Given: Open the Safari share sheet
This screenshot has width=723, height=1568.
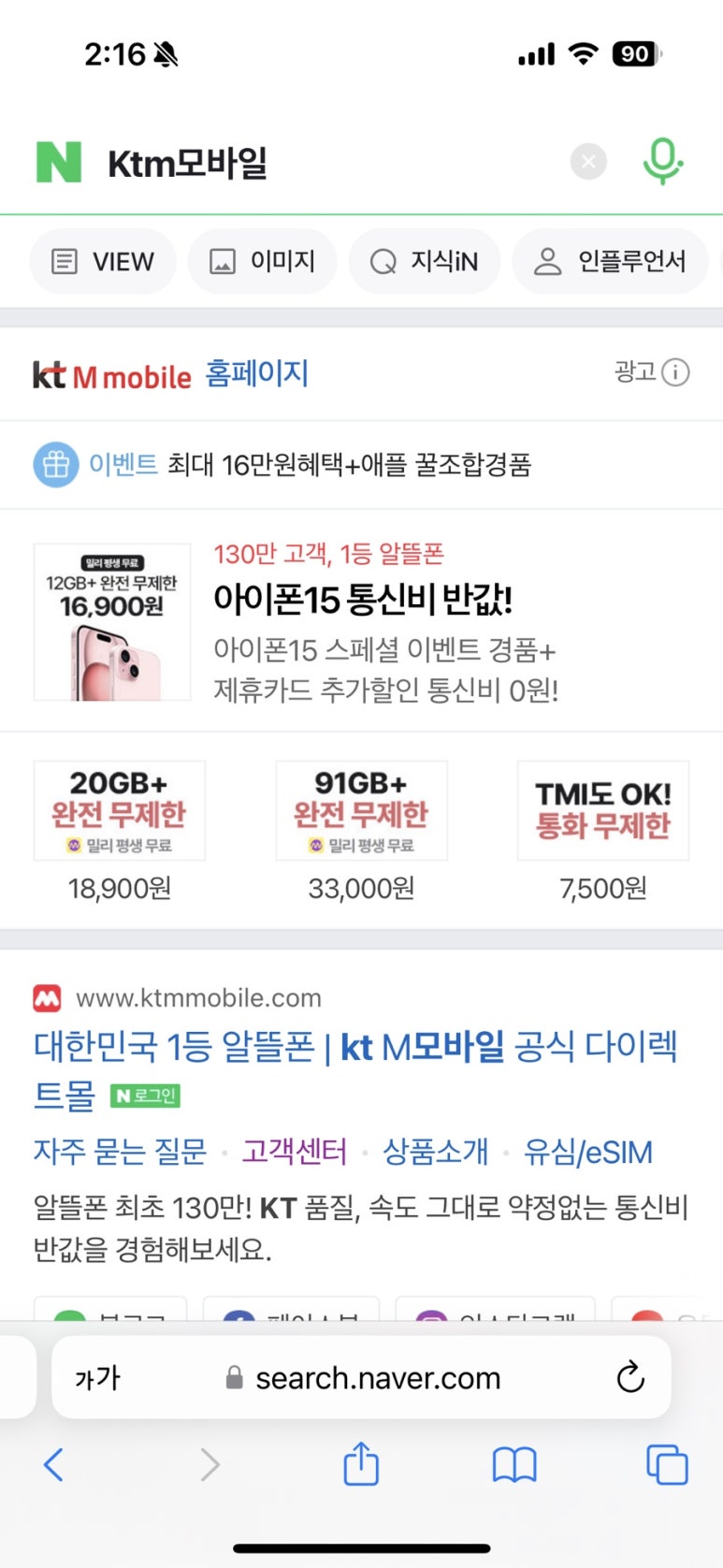Looking at the screenshot, I should pos(361,1464).
